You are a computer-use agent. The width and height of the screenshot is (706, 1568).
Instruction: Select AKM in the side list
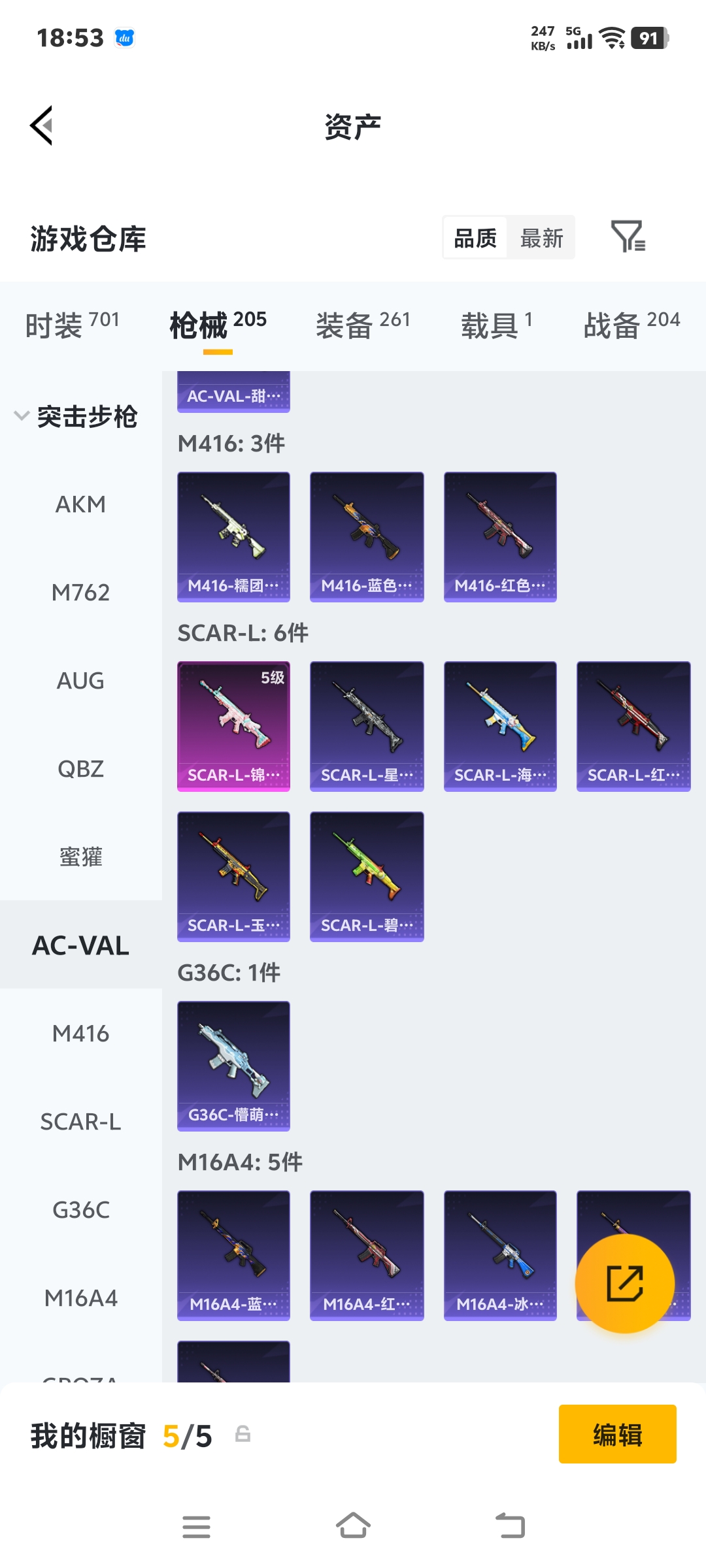pos(80,504)
